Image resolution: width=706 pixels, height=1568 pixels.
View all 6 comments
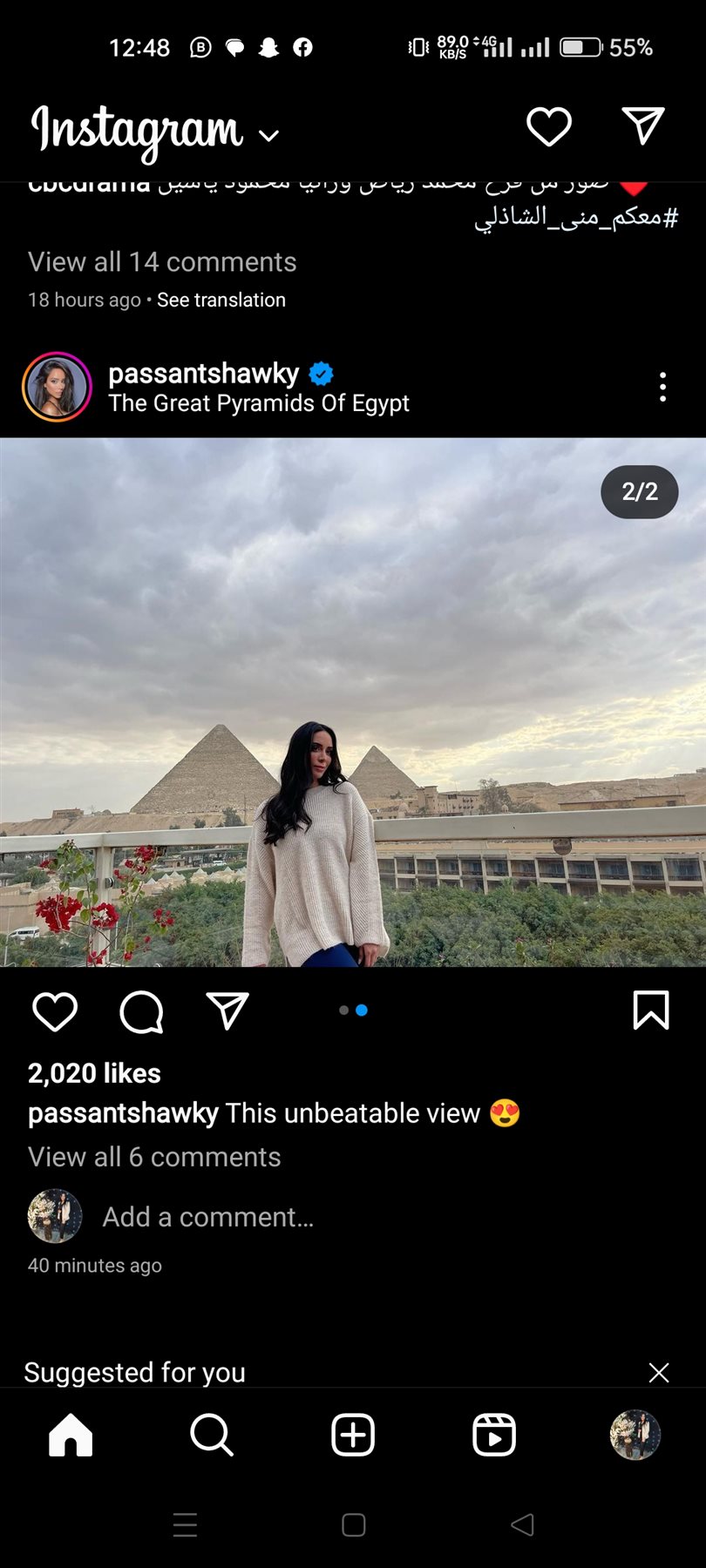[x=154, y=1157]
